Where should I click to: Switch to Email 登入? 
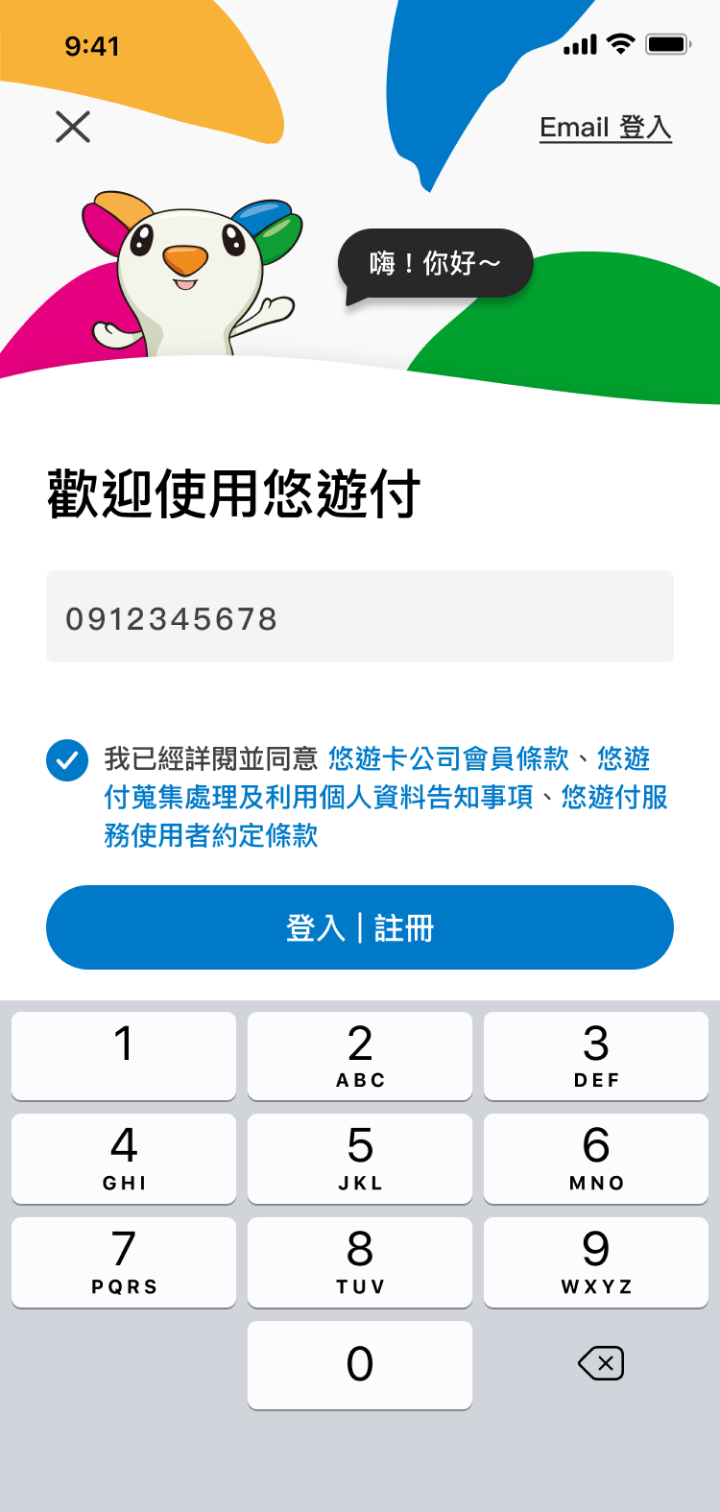(x=605, y=128)
